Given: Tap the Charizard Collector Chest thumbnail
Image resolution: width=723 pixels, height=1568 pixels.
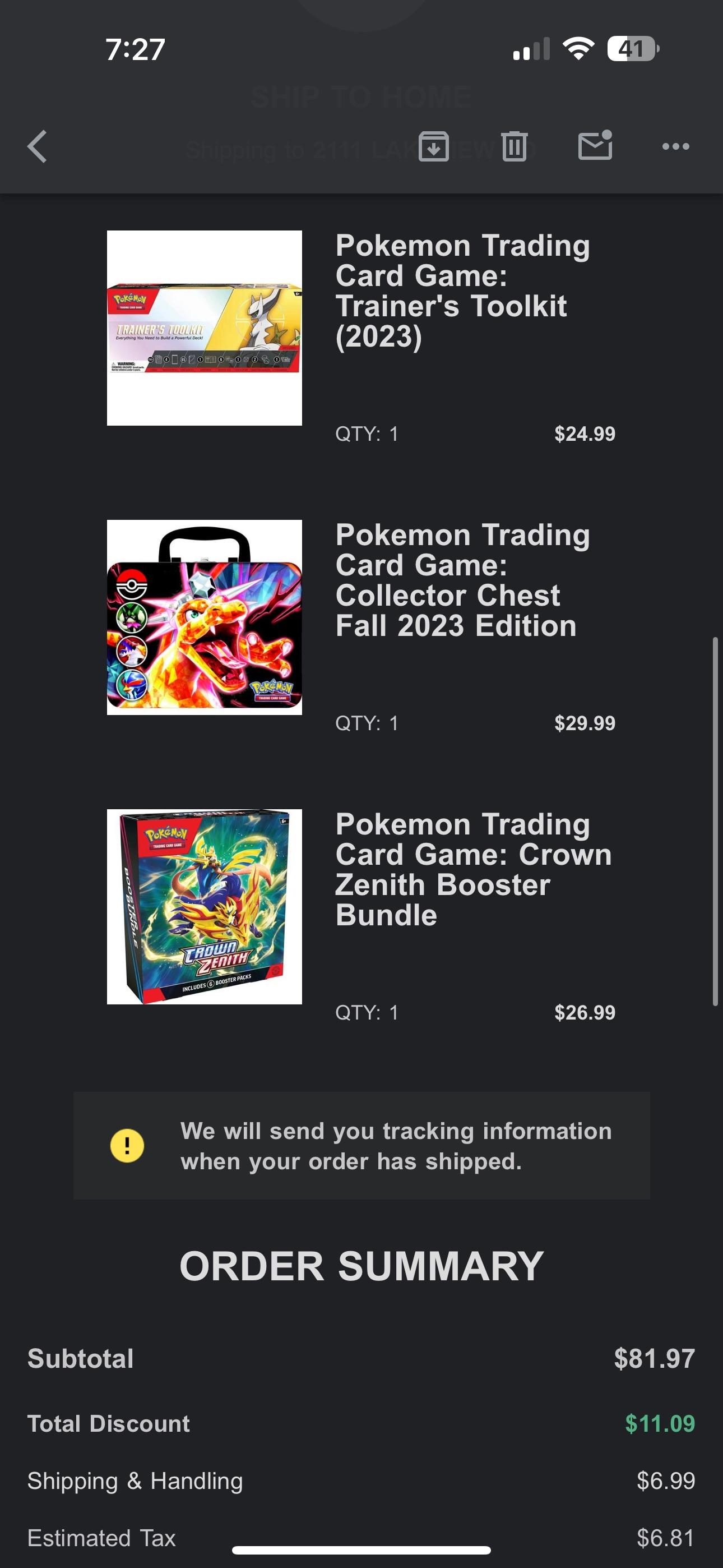Looking at the screenshot, I should point(204,617).
